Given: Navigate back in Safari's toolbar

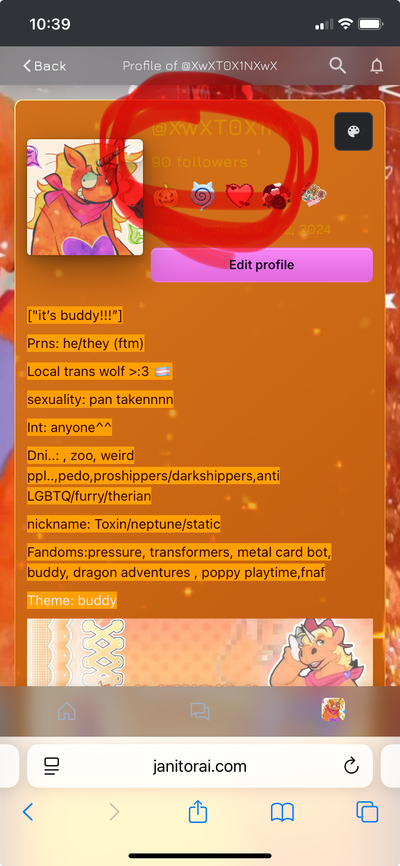Looking at the screenshot, I should (x=28, y=812).
